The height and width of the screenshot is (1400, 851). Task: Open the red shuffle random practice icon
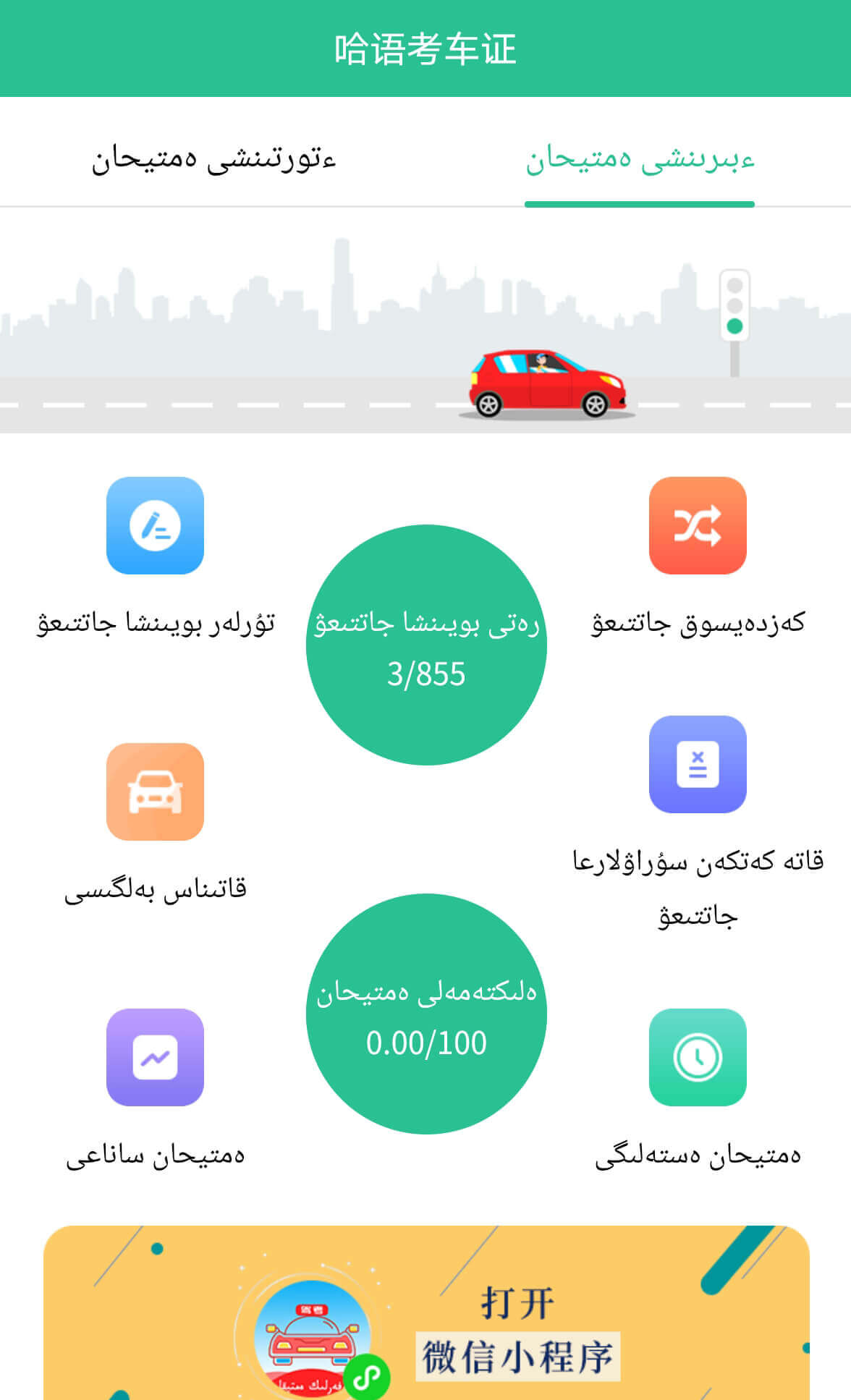click(697, 525)
